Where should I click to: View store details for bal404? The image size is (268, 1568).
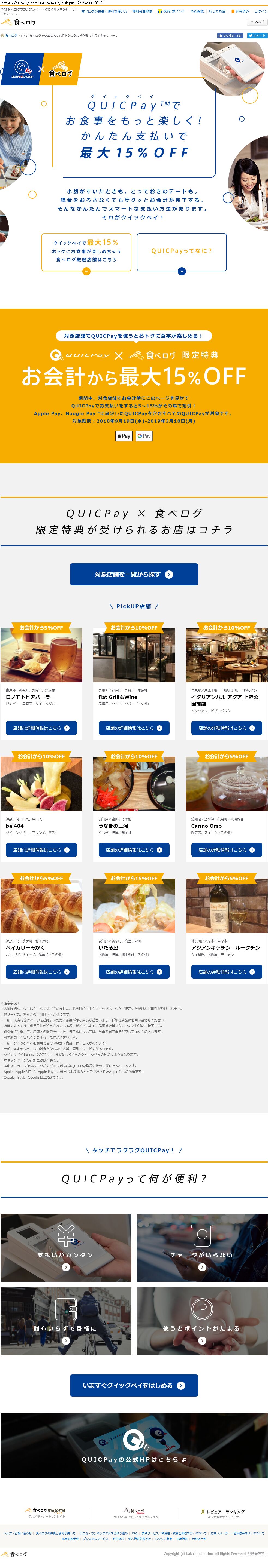(x=41, y=849)
